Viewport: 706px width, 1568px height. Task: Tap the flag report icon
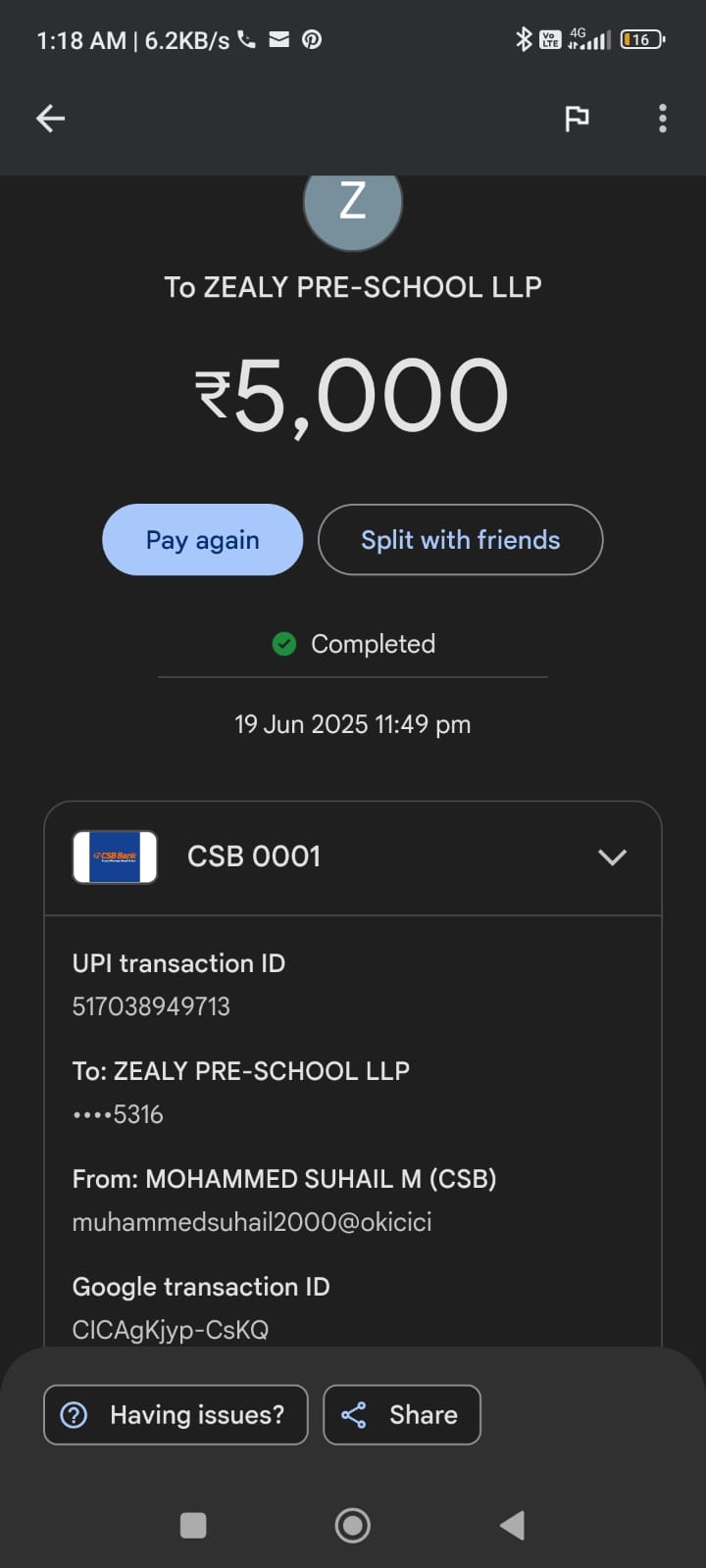(577, 119)
